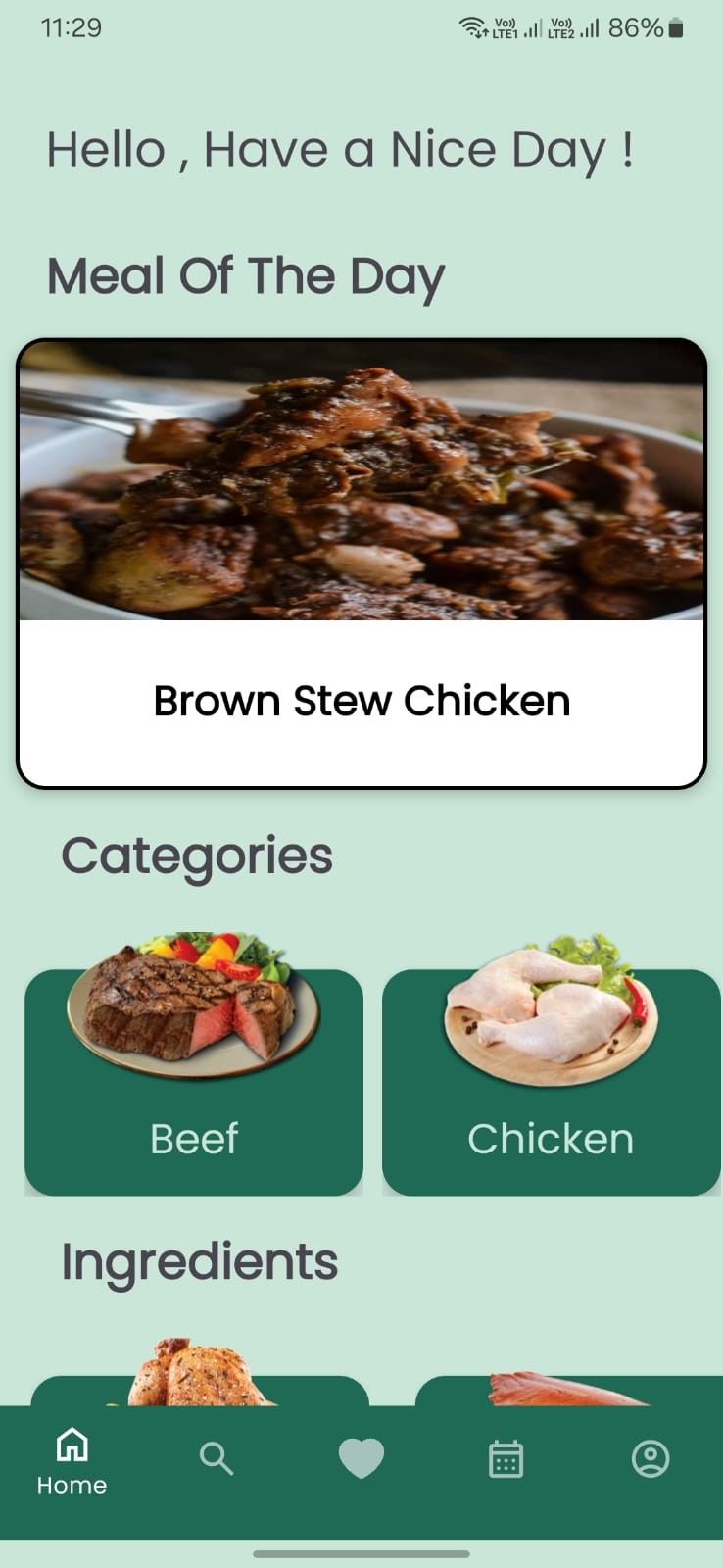Open the profile tab
The width and height of the screenshot is (723, 1568).
pyautogui.click(x=651, y=1458)
